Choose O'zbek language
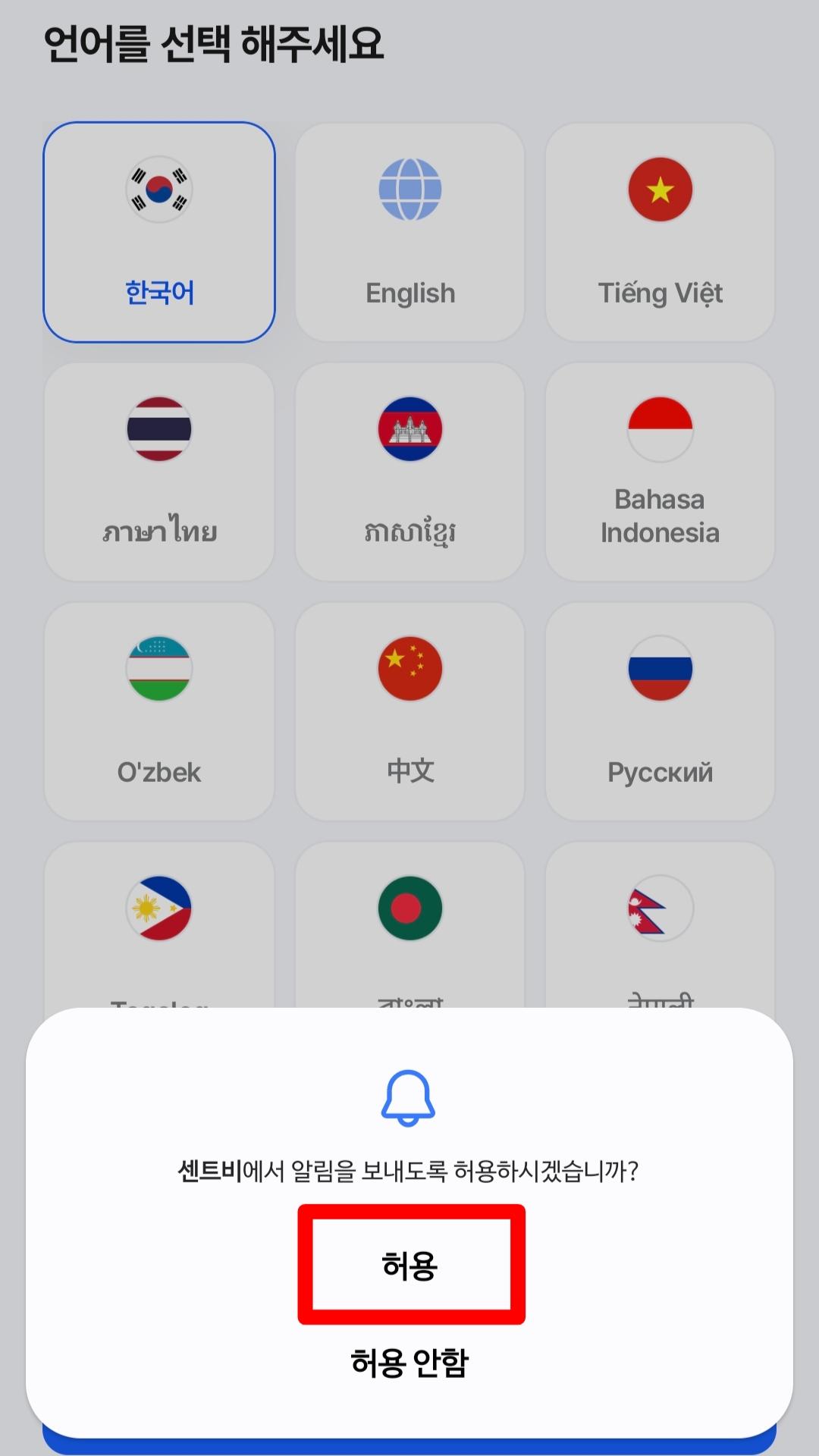This screenshot has width=819, height=1456. click(159, 711)
